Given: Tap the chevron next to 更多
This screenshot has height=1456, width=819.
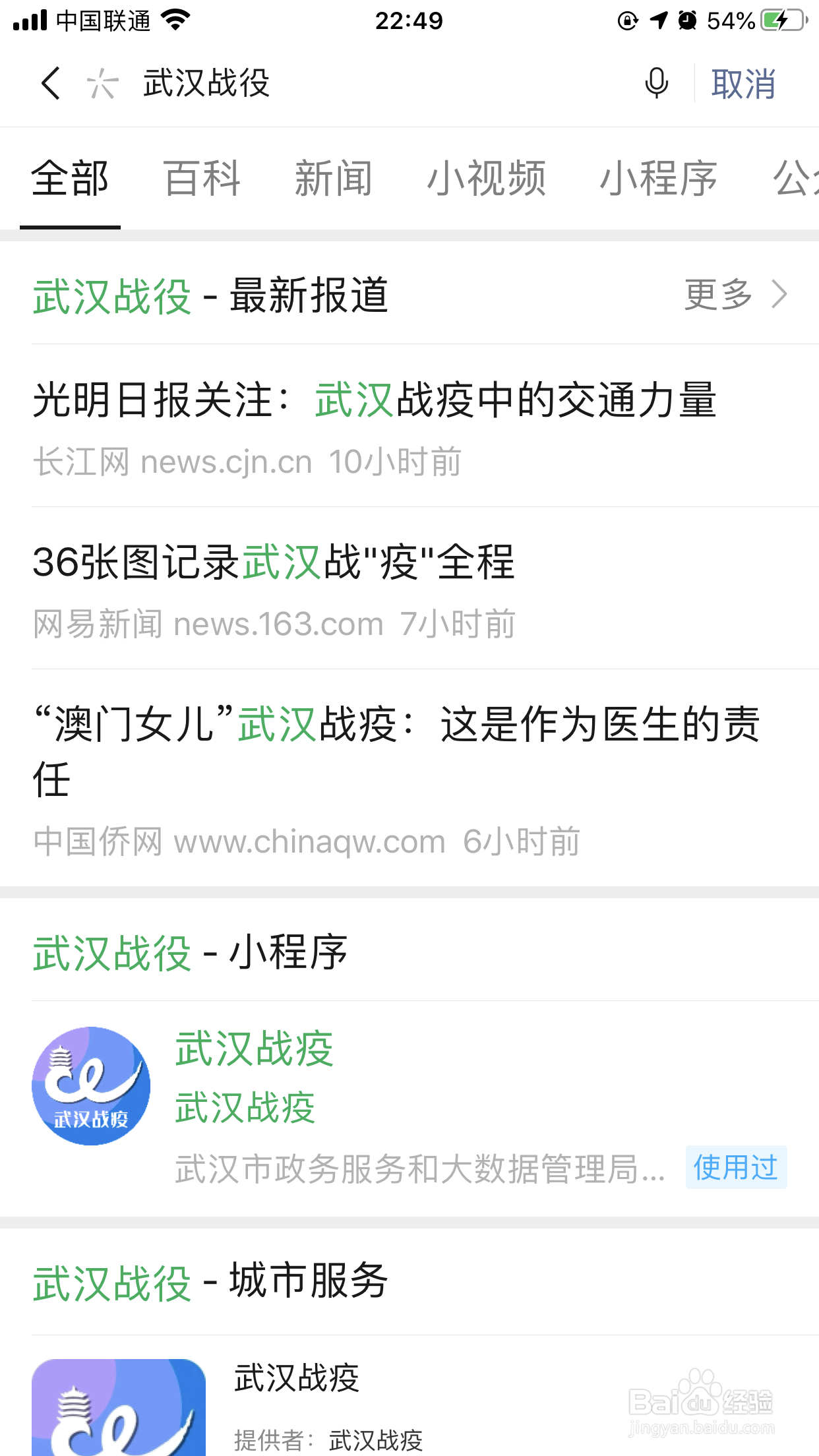Looking at the screenshot, I should tap(780, 296).
